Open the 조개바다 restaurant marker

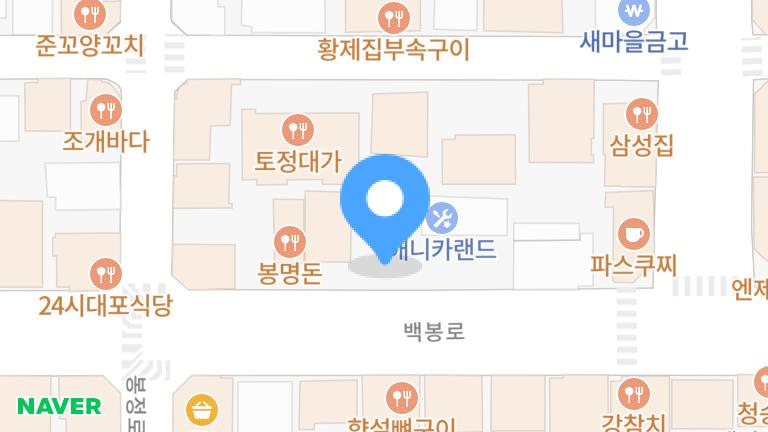pyautogui.click(x=105, y=109)
